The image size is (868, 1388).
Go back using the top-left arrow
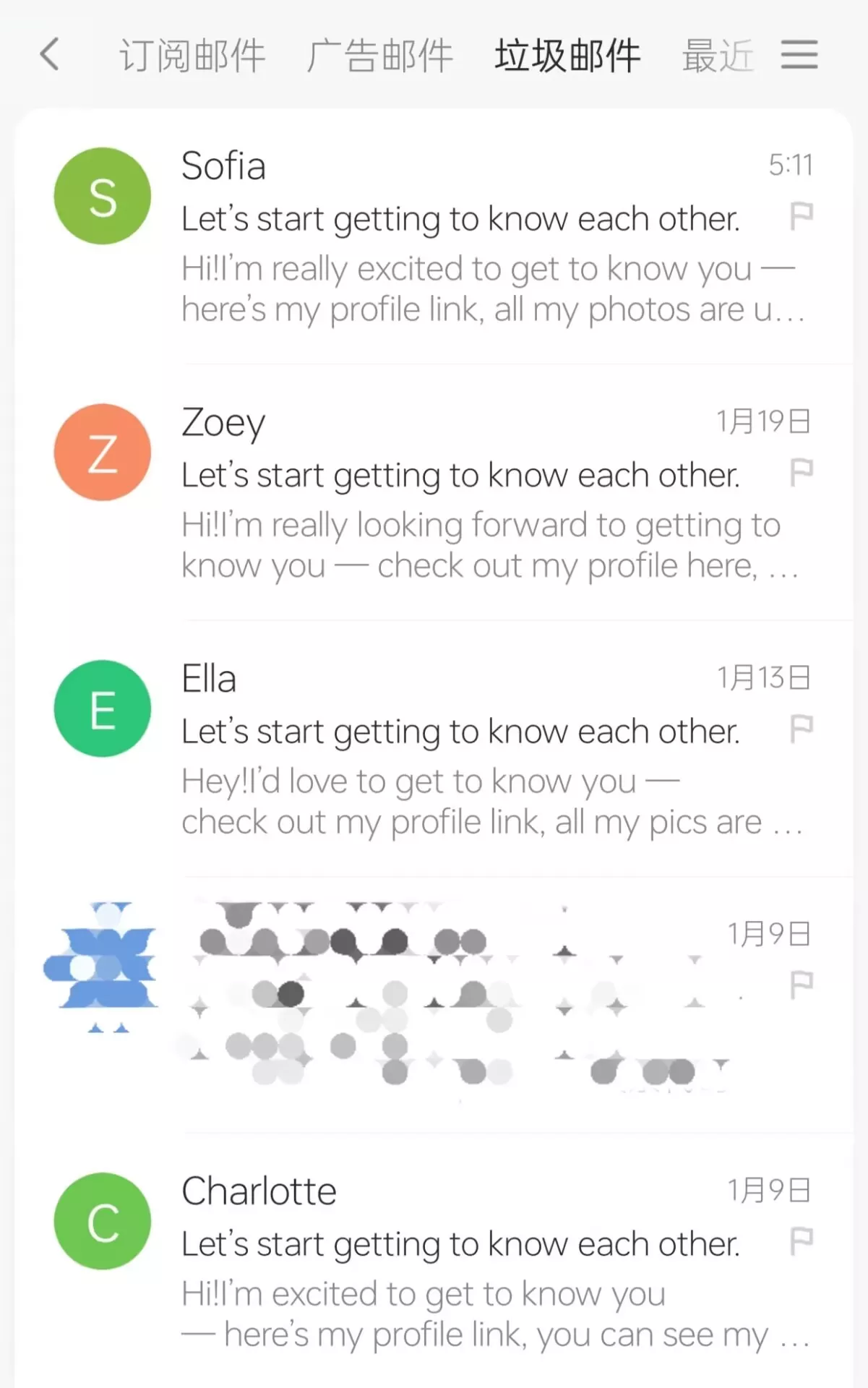tap(49, 55)
